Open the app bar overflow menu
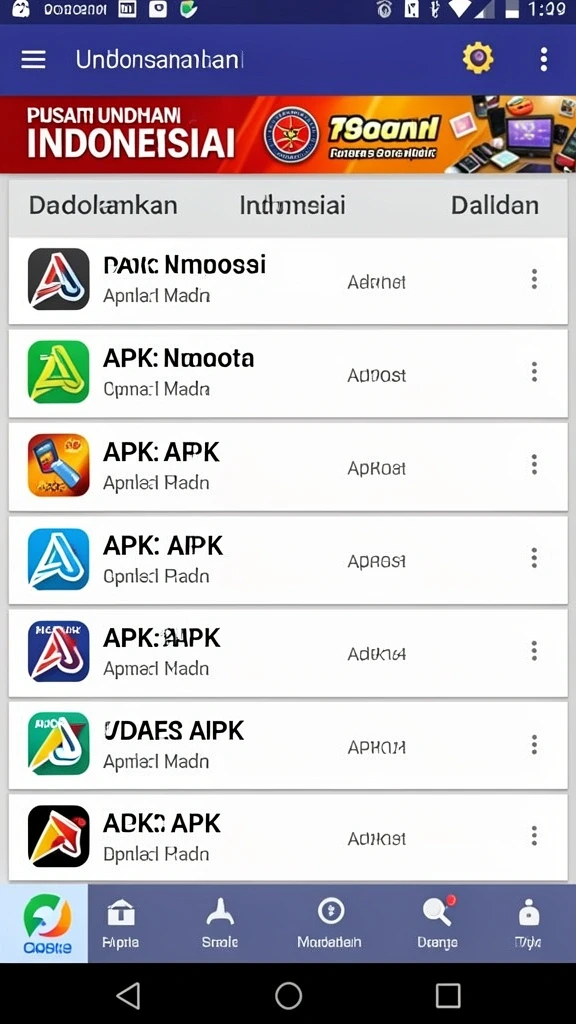The width and height of the screenshot is (576, 1024). pos(543,59)
